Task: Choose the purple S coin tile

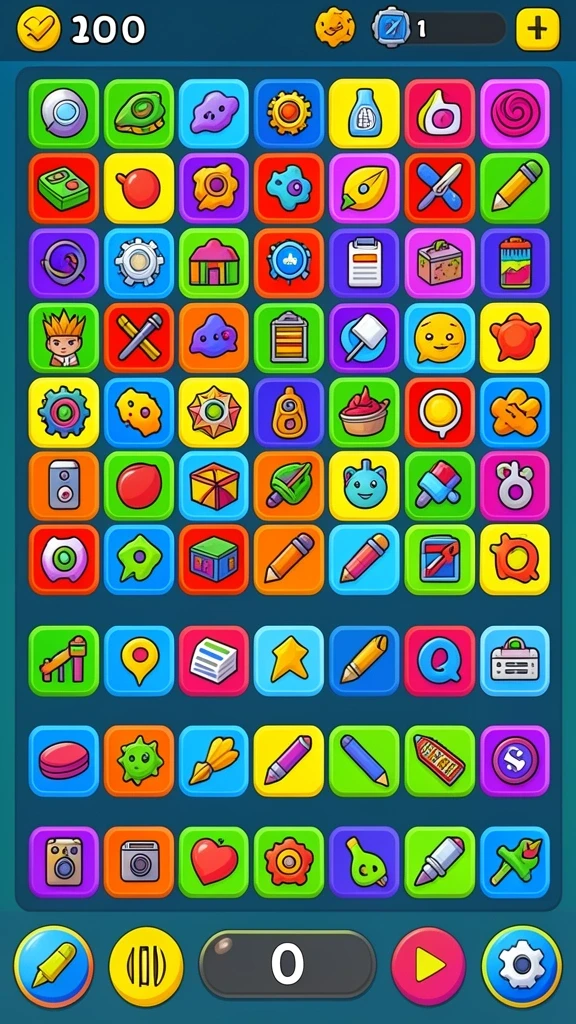Action: click(x=515, y=761)
